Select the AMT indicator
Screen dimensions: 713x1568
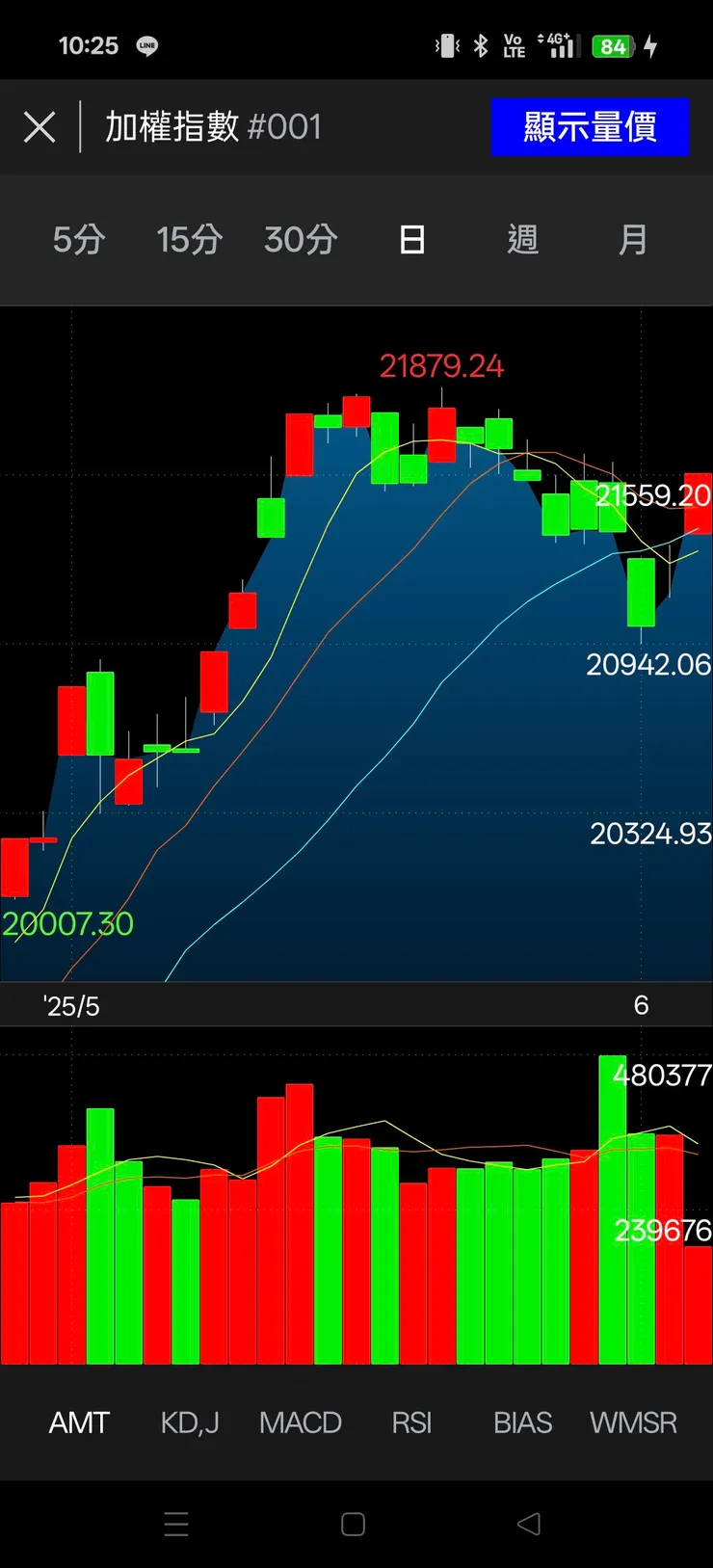click(79, 1422)
